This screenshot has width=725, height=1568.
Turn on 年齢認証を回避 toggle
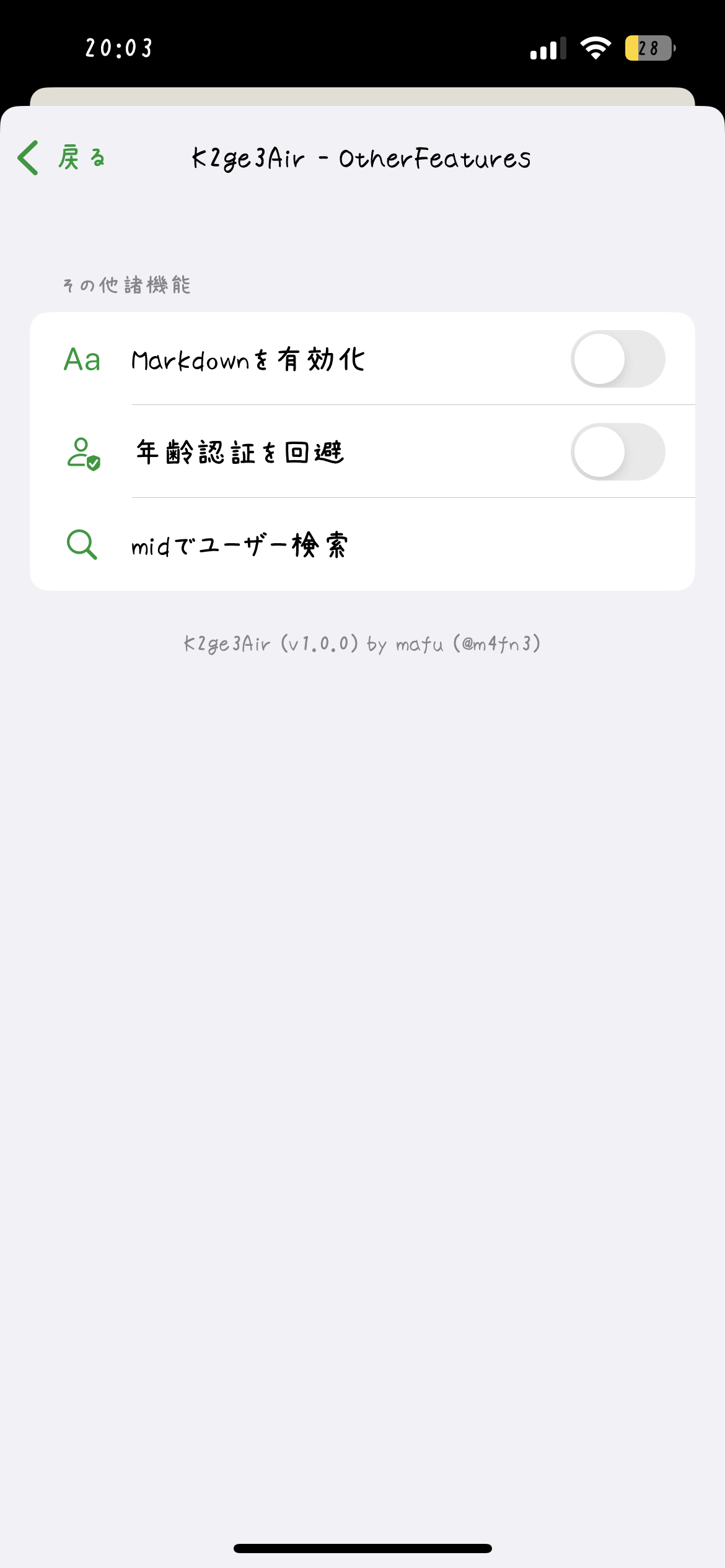[x=617, y=452]
